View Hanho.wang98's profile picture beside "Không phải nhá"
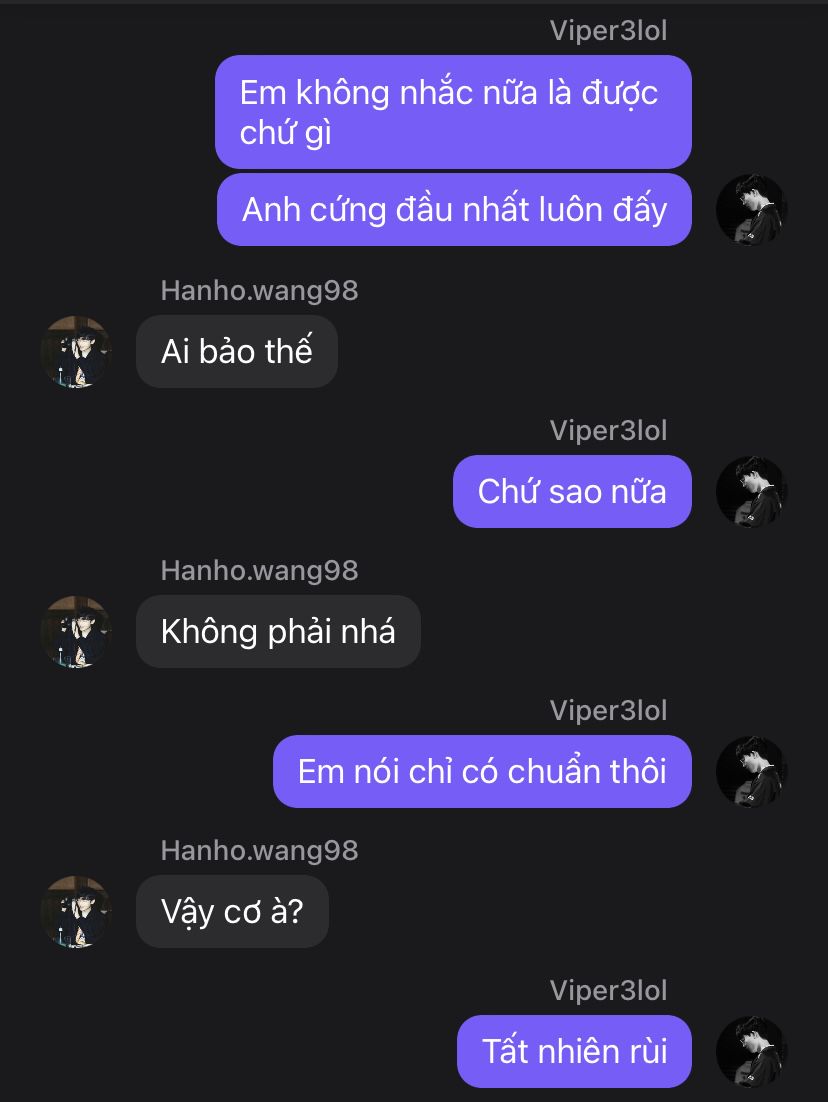The height and width of the screenshot is (1102, 828). click(75, 631)
